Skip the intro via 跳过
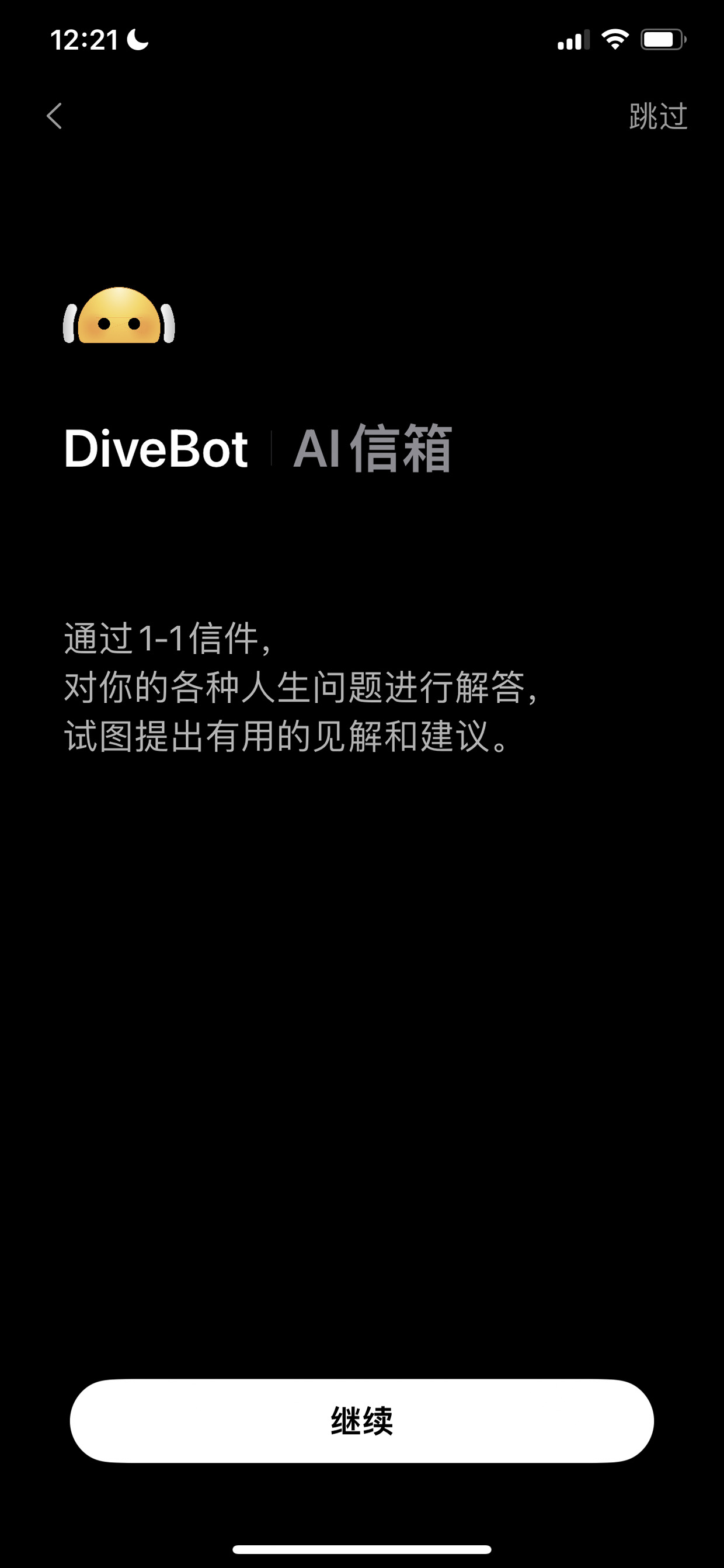 click(658, 116)
